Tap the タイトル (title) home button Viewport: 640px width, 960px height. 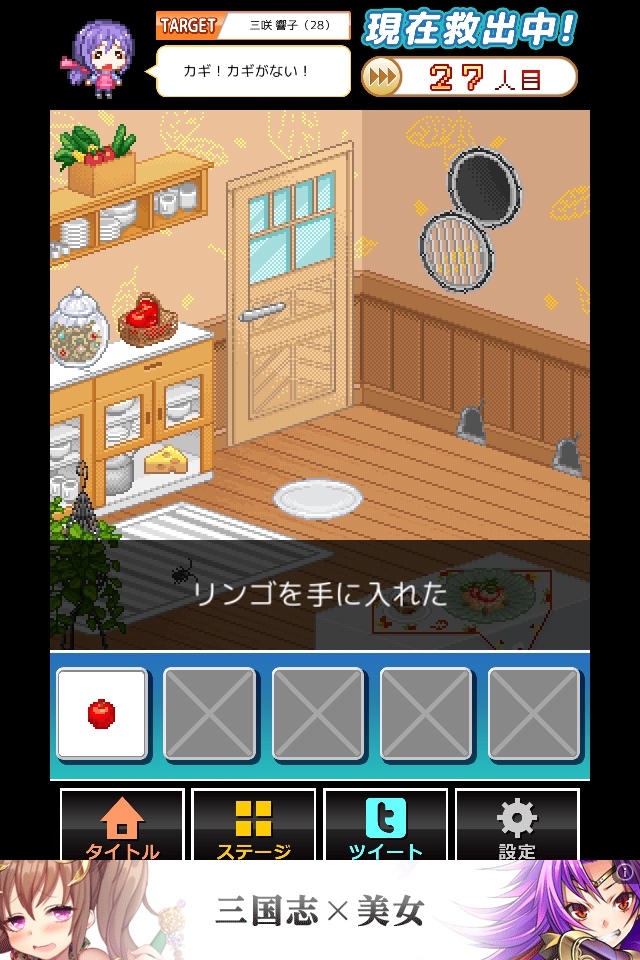[x=122, y=825]
